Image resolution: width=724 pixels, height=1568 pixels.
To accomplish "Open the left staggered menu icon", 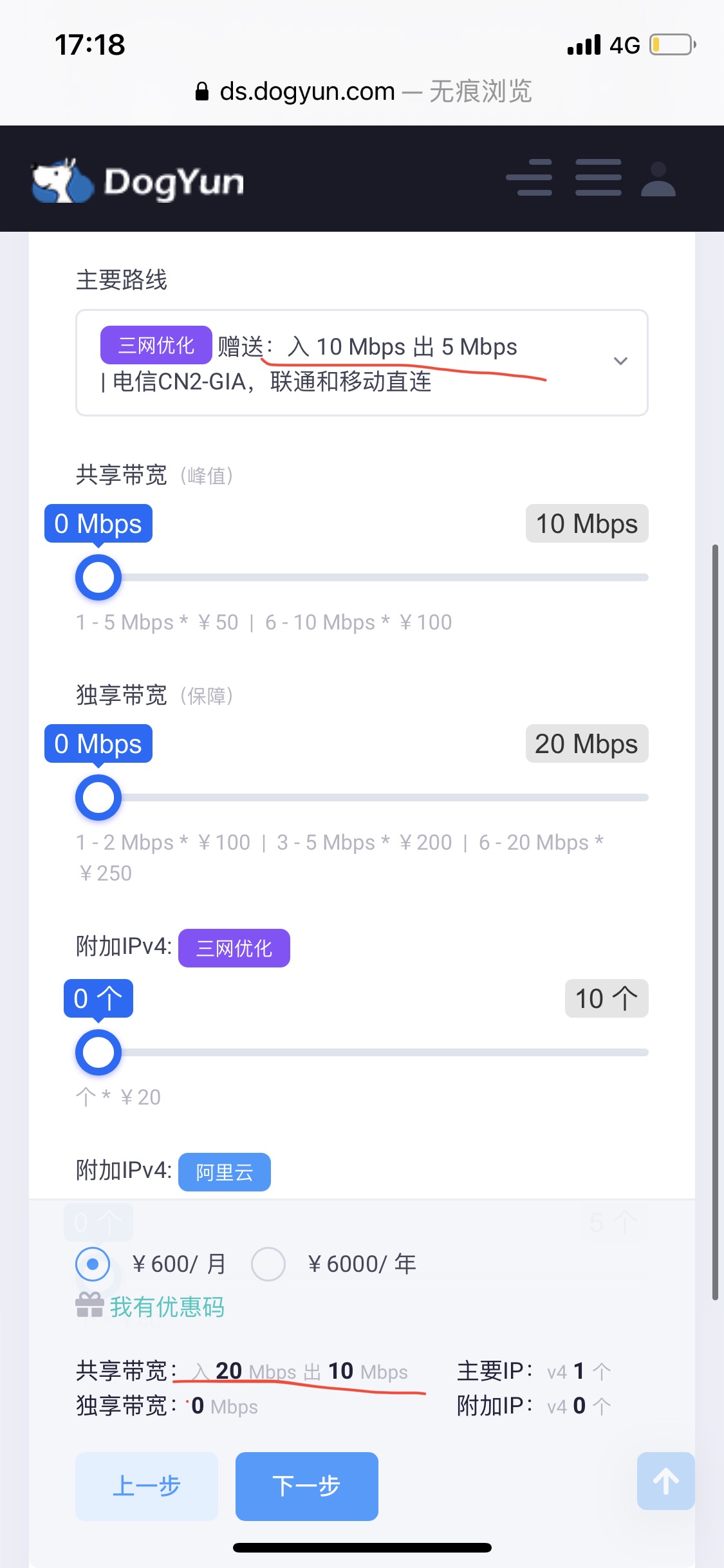I will click(529, 178).
